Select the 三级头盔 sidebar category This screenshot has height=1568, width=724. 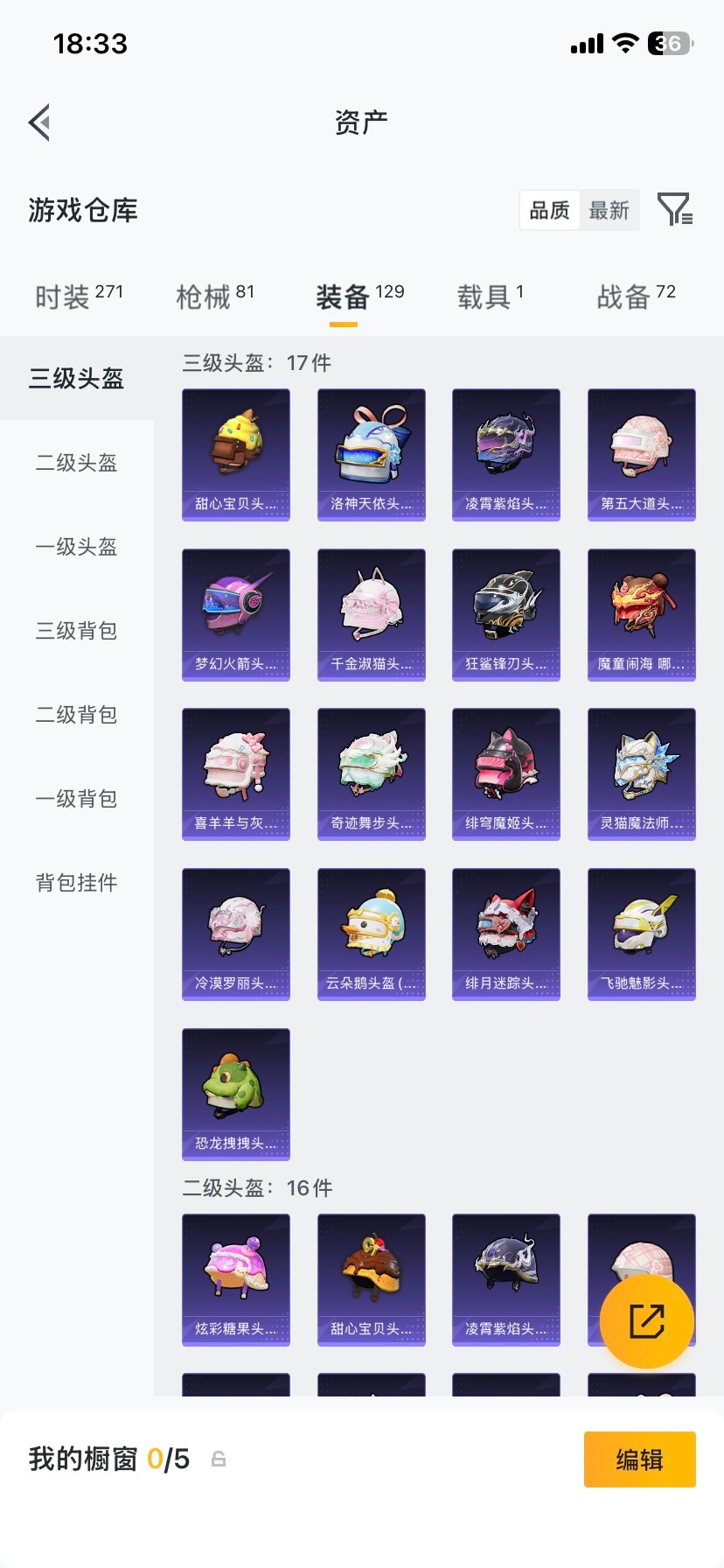click(74, 379)
